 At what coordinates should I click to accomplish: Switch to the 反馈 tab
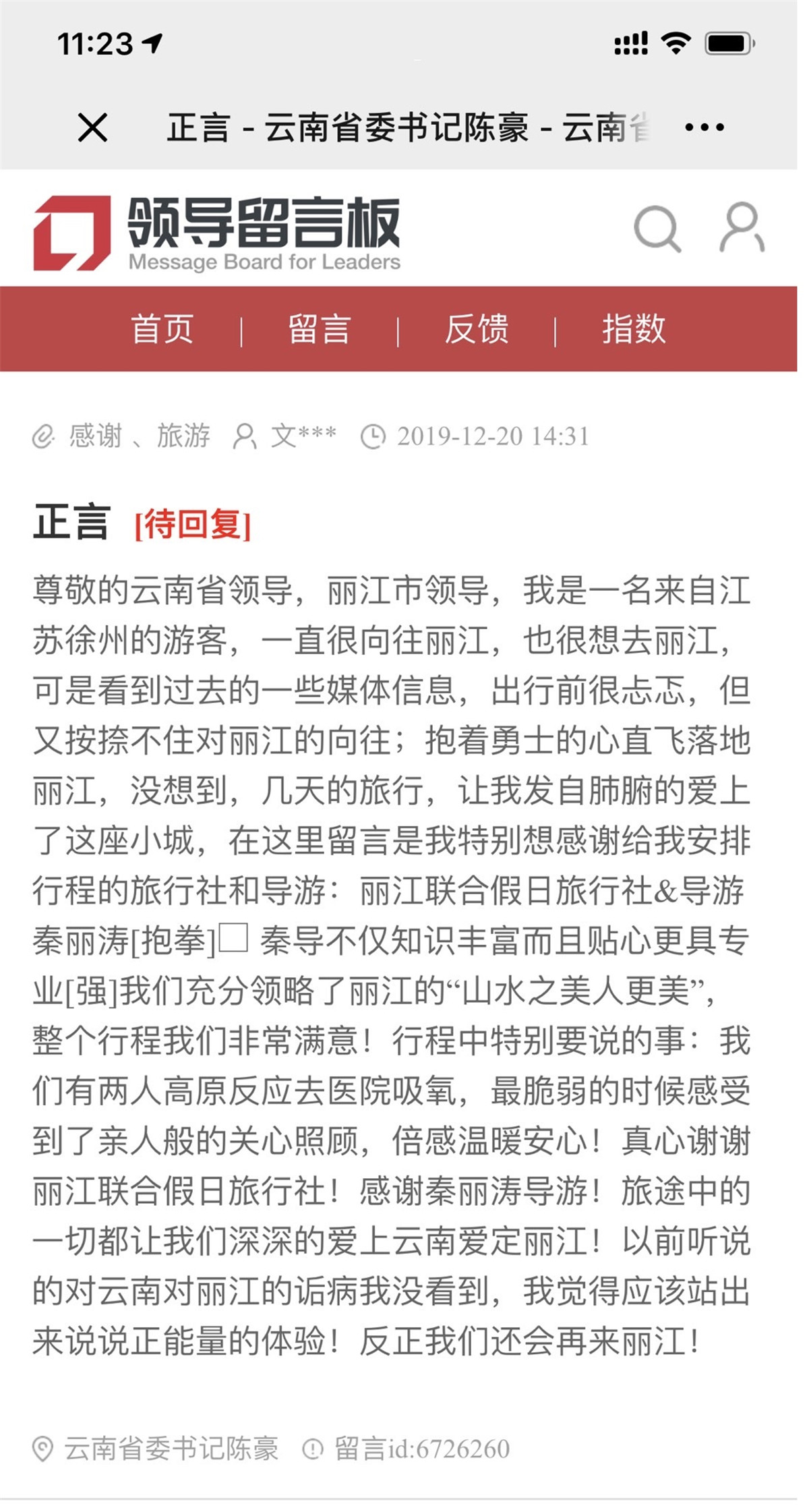(x=477, y=329)
